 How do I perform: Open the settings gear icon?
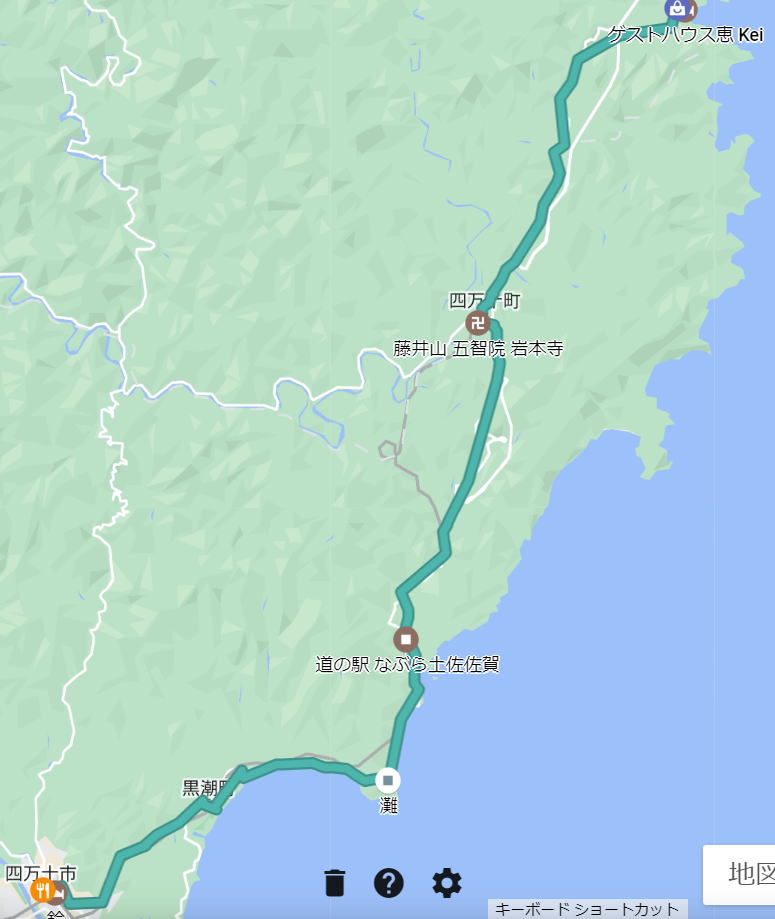click(x=447, y=883)
